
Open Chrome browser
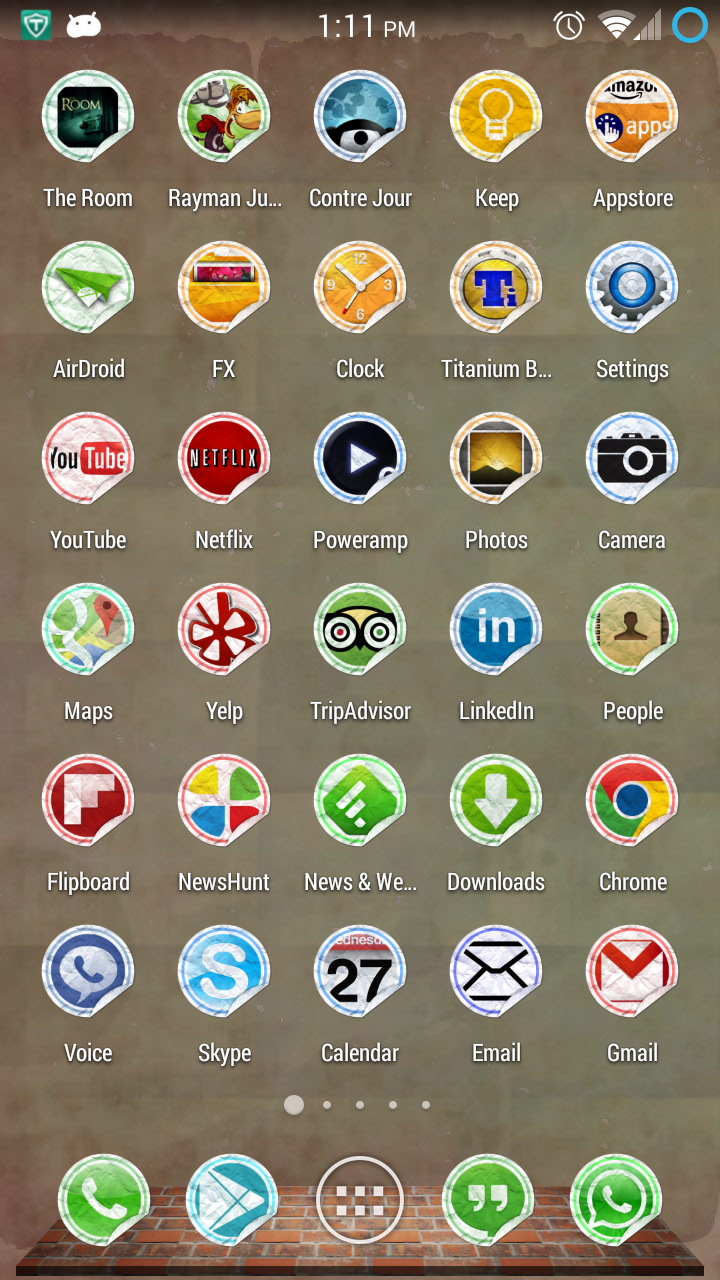click(x=632, y=800)
